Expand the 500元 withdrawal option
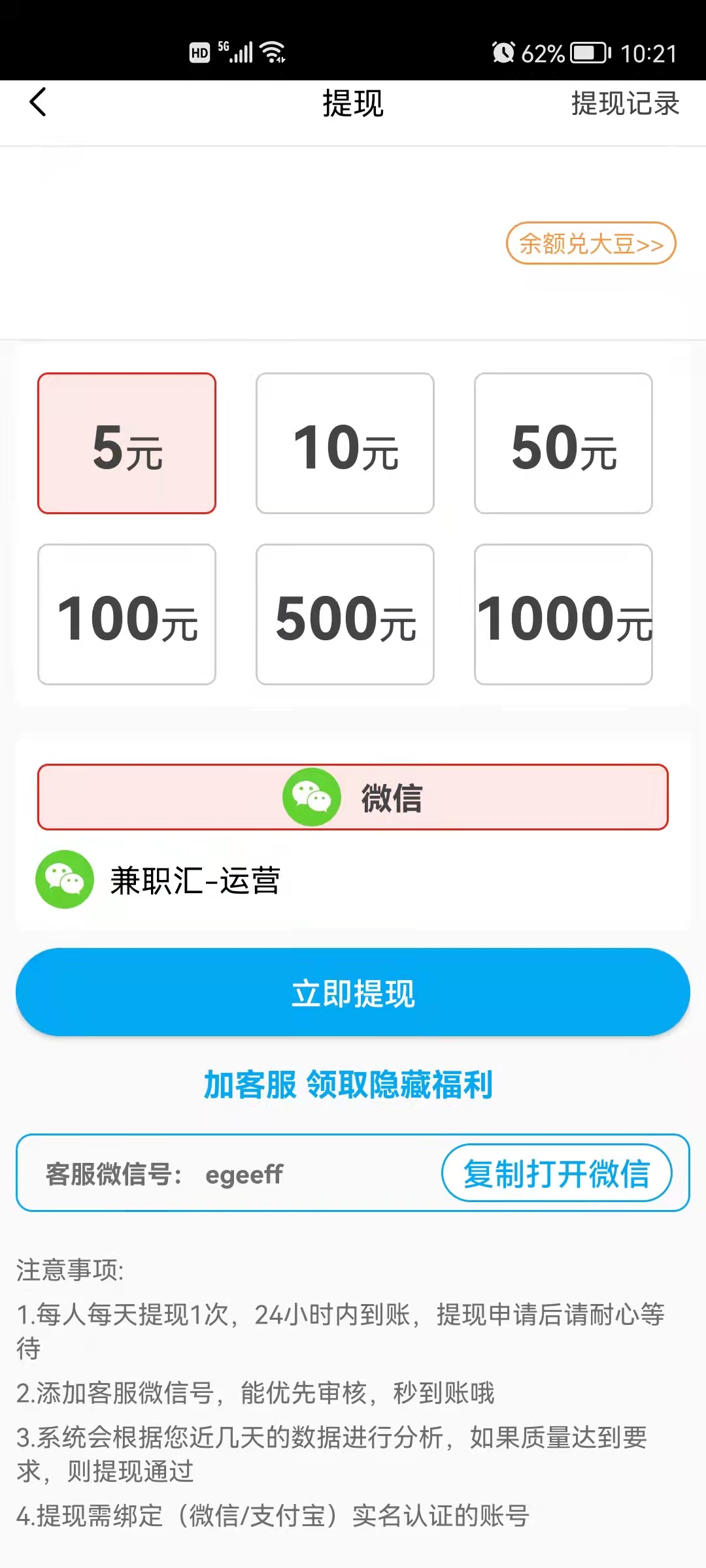The height and width of the screenshot is (1568, 706). (345, 613)
